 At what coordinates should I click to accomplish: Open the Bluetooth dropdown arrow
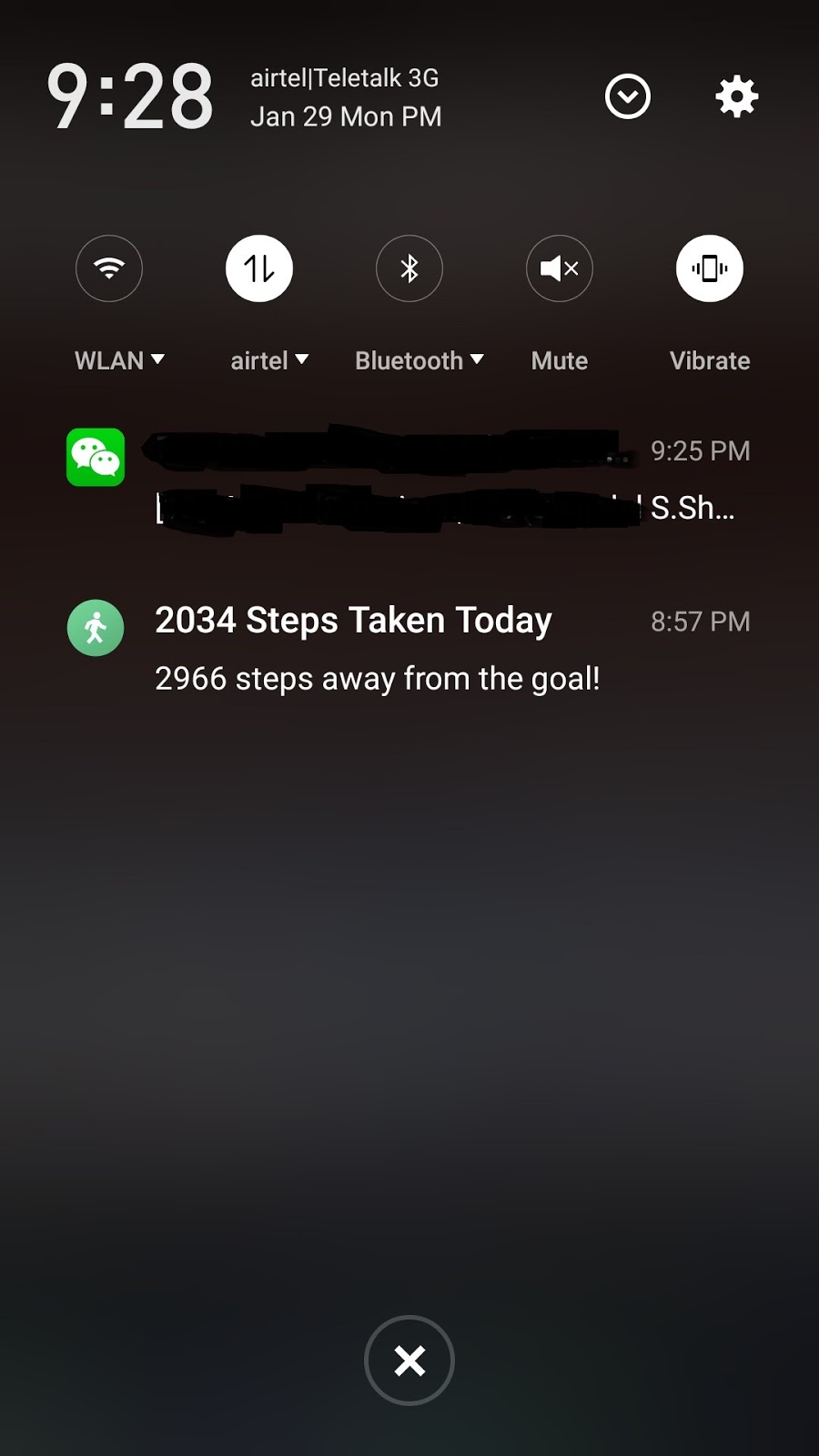(477, 359)
